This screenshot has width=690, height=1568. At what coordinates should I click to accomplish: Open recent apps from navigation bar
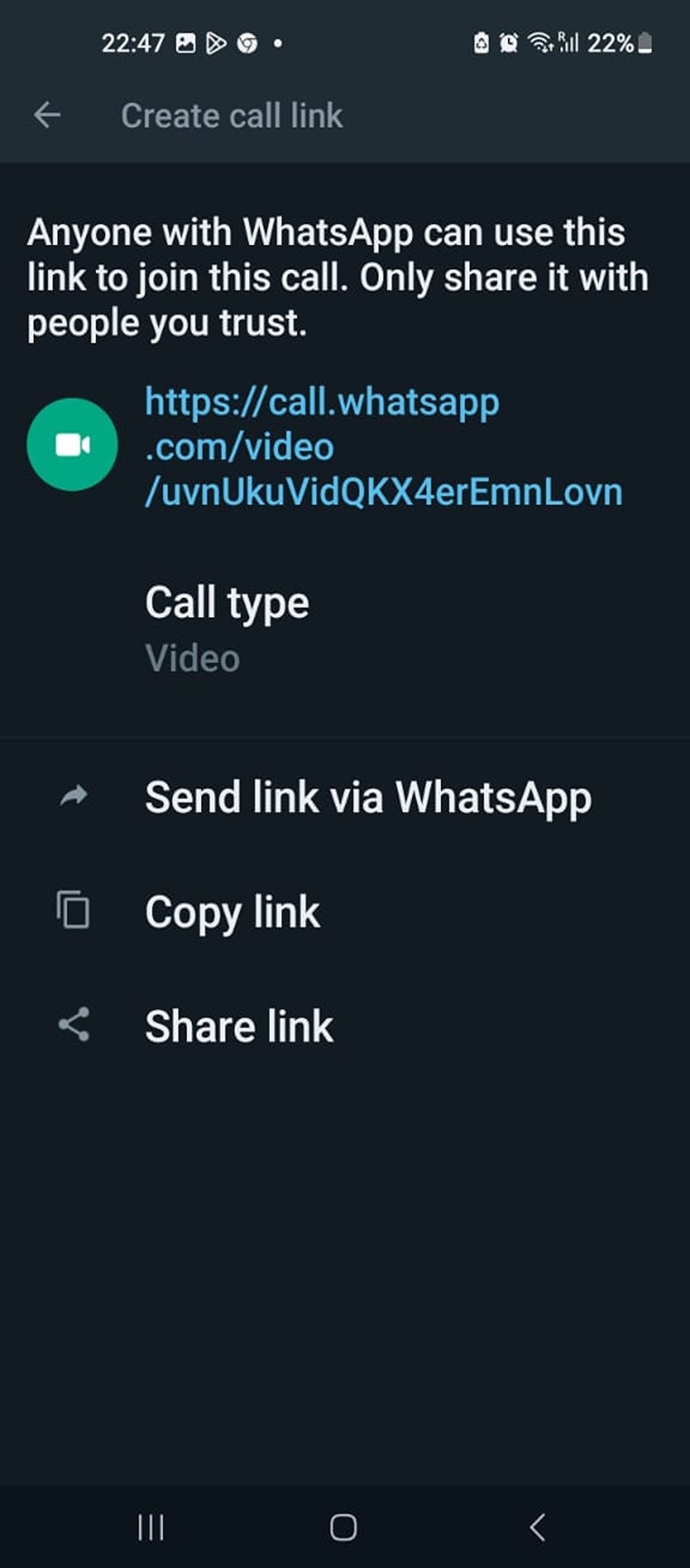[151, 1527]
